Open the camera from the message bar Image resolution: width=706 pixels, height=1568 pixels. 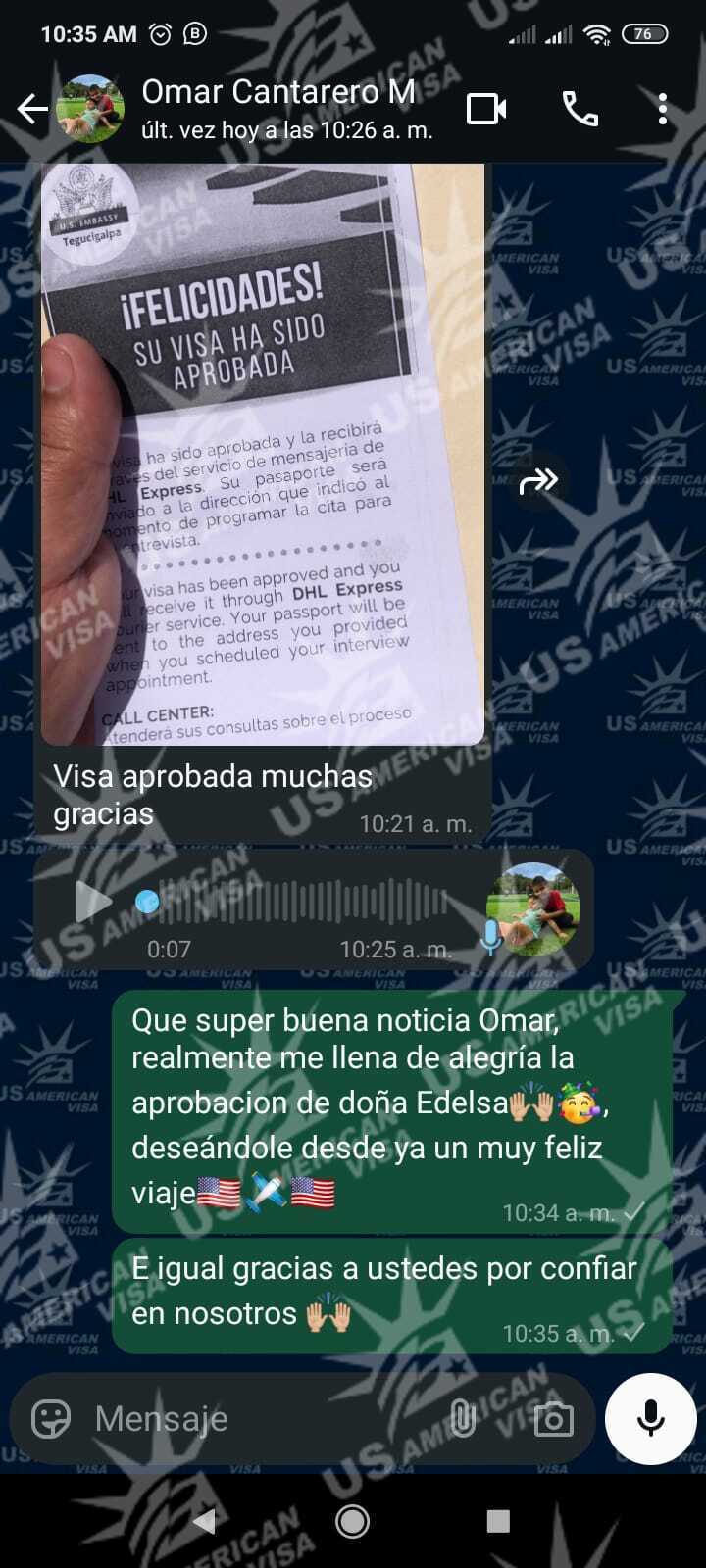point(553,1418)
